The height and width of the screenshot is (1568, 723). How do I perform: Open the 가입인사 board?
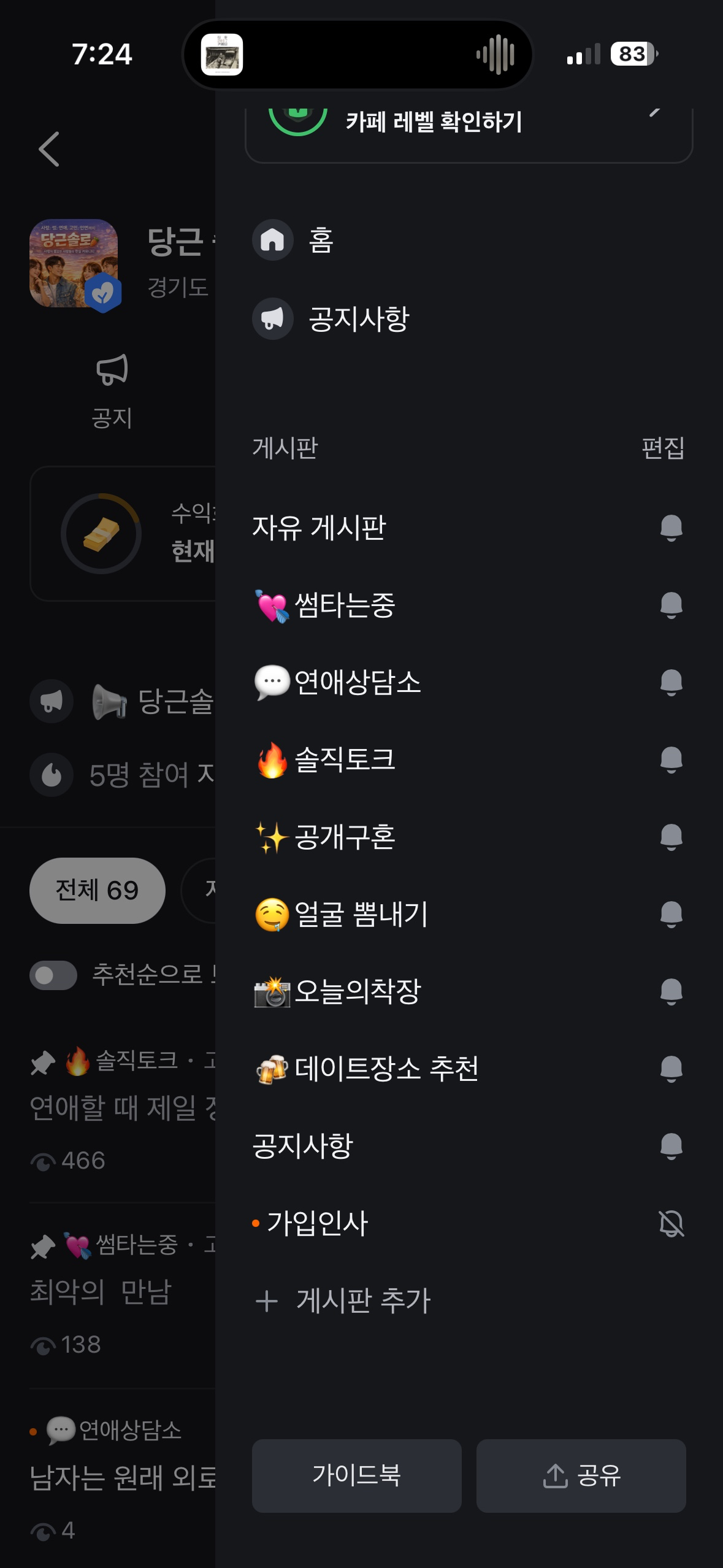[x=317, y=1223]
